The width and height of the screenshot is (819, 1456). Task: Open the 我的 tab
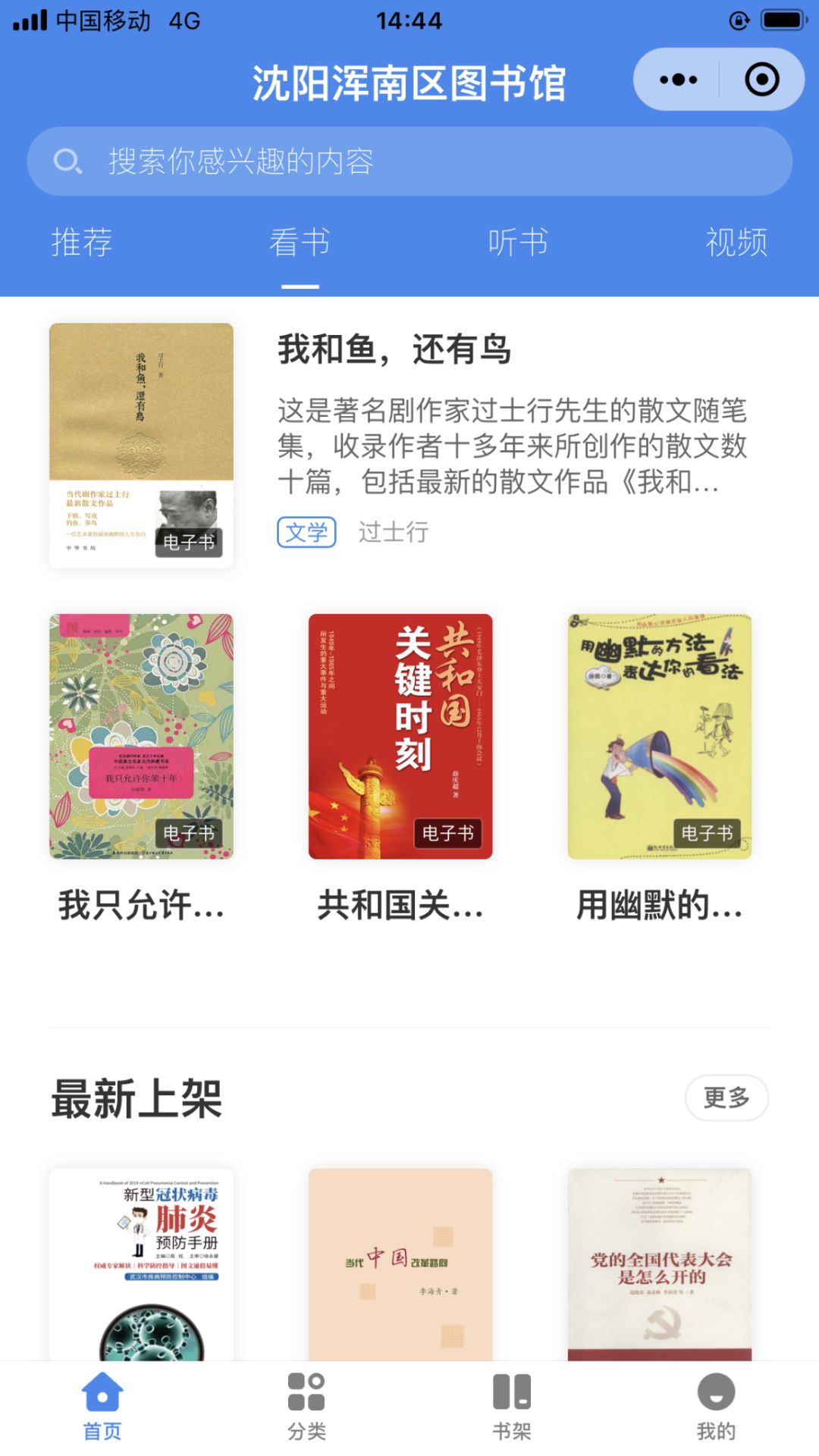click(x=716, y=1407)
